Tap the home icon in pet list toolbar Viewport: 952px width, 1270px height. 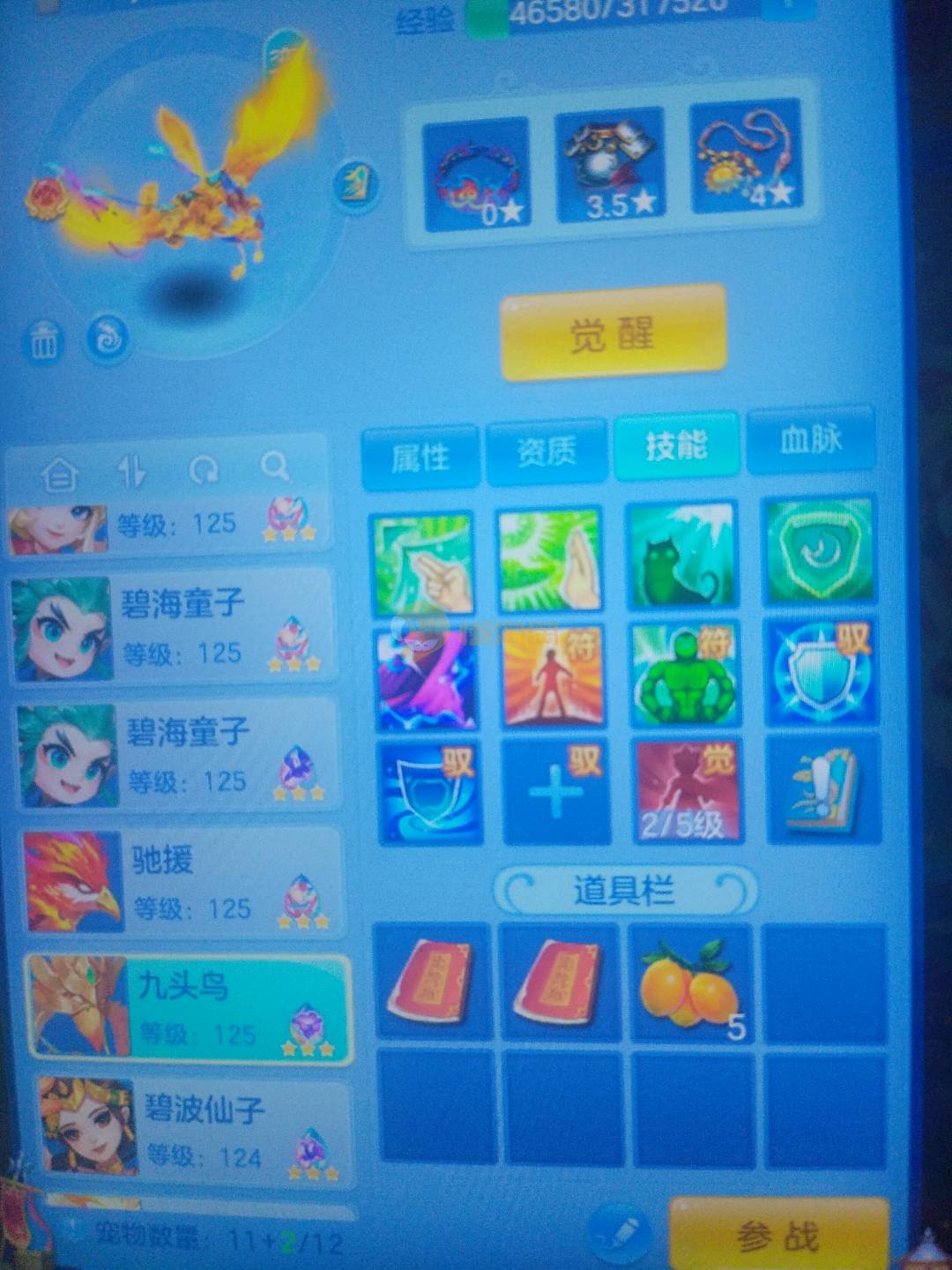pyautogui.click(x=60, y=475)
